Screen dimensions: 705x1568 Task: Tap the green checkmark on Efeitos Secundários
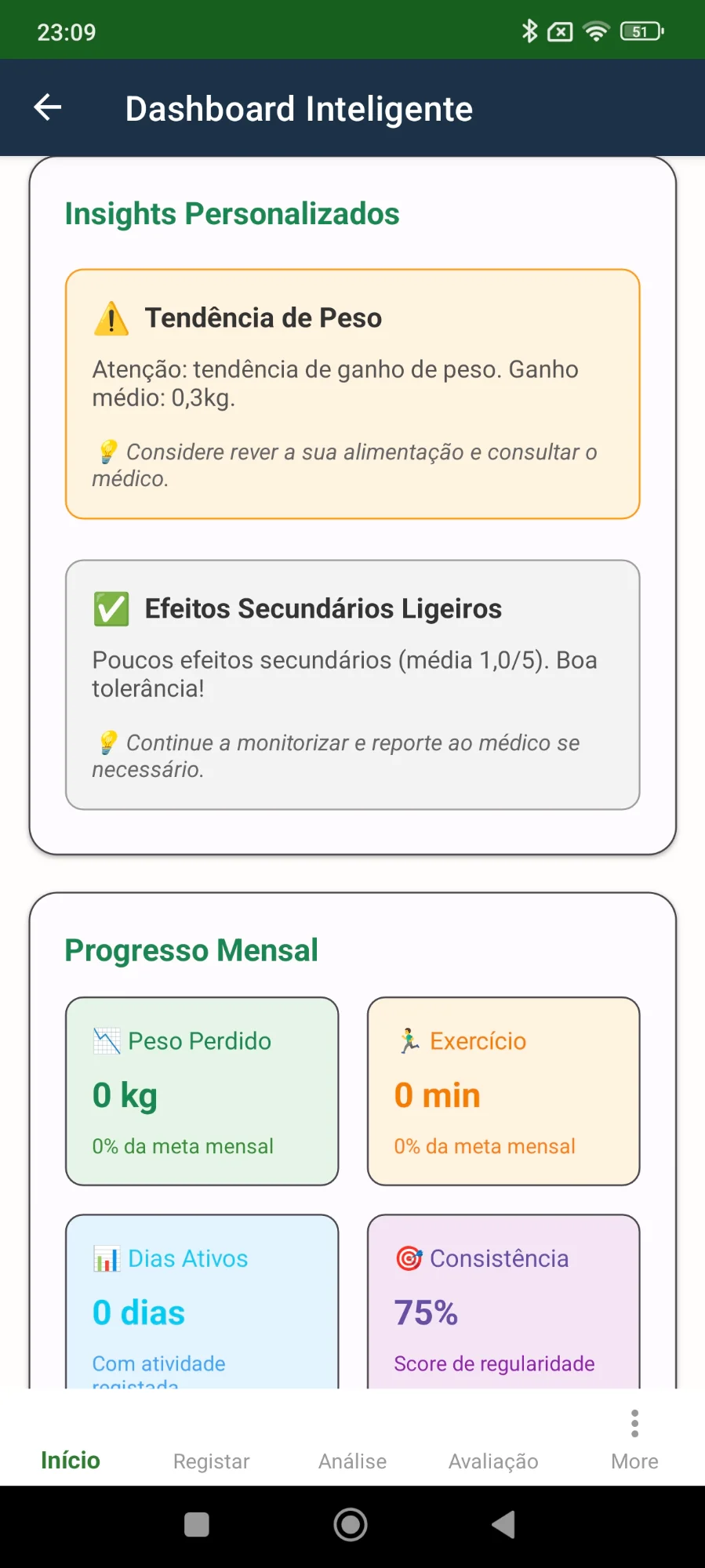point(111,608)
